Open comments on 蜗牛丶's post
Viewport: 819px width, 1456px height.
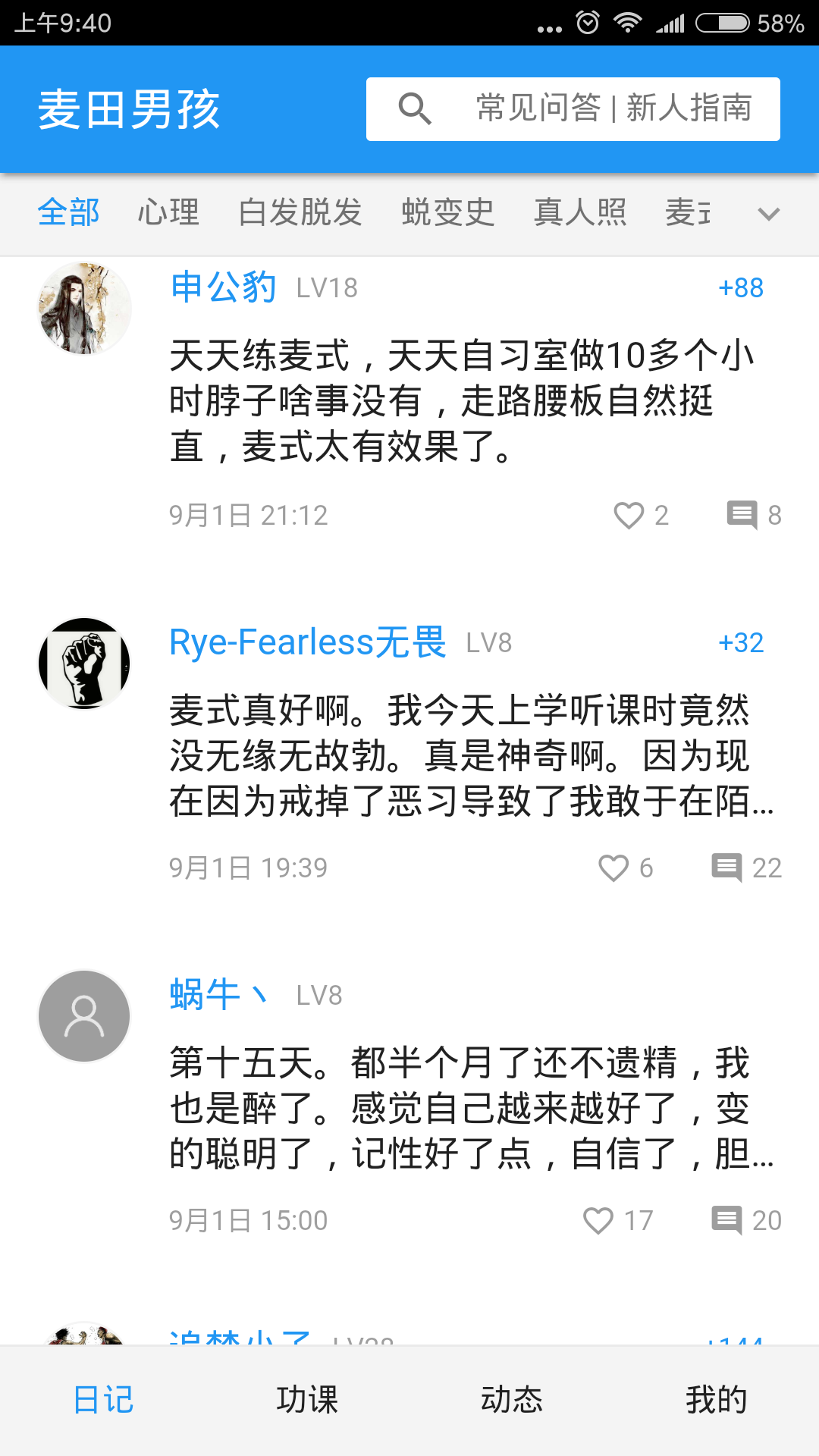(726, 1221)
